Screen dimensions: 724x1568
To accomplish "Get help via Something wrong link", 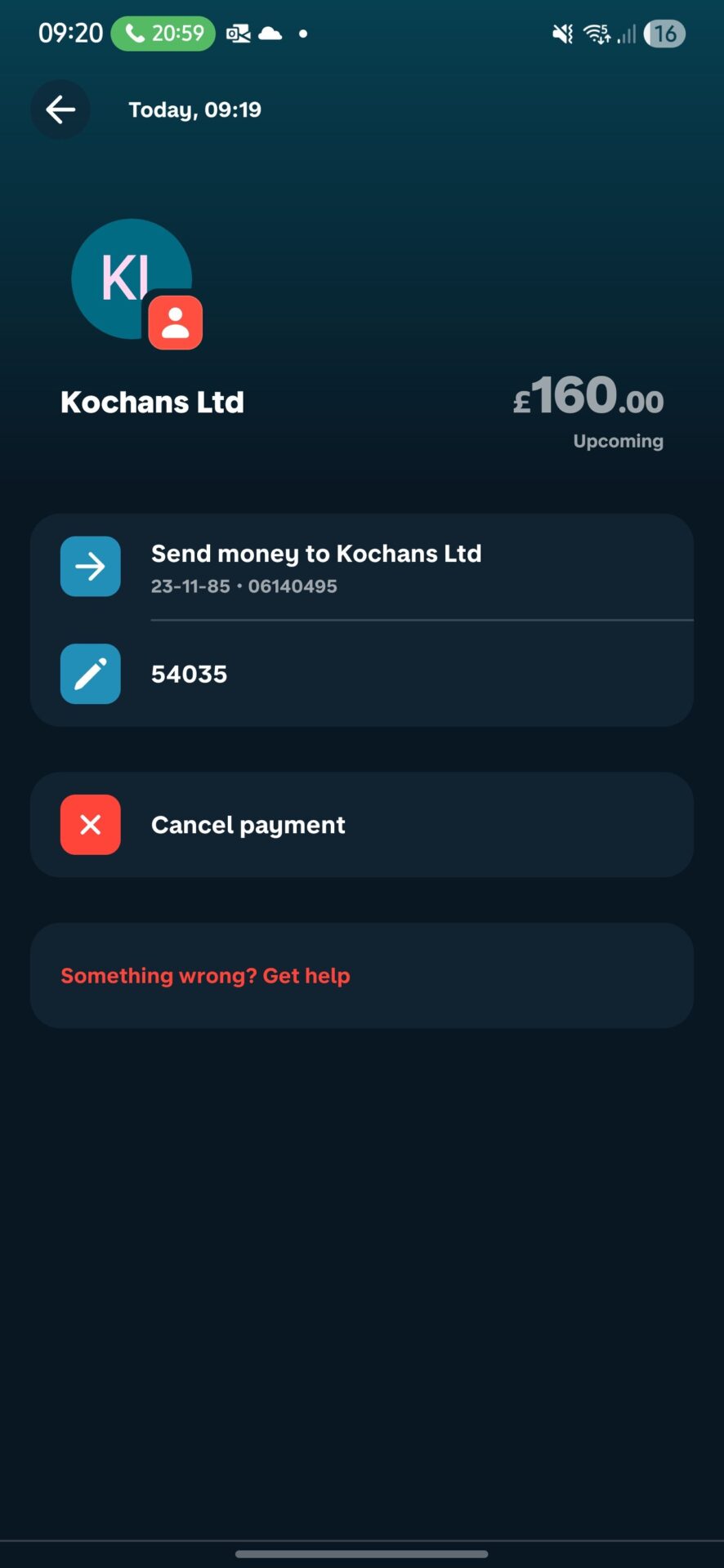I will (x=205, y=976).
